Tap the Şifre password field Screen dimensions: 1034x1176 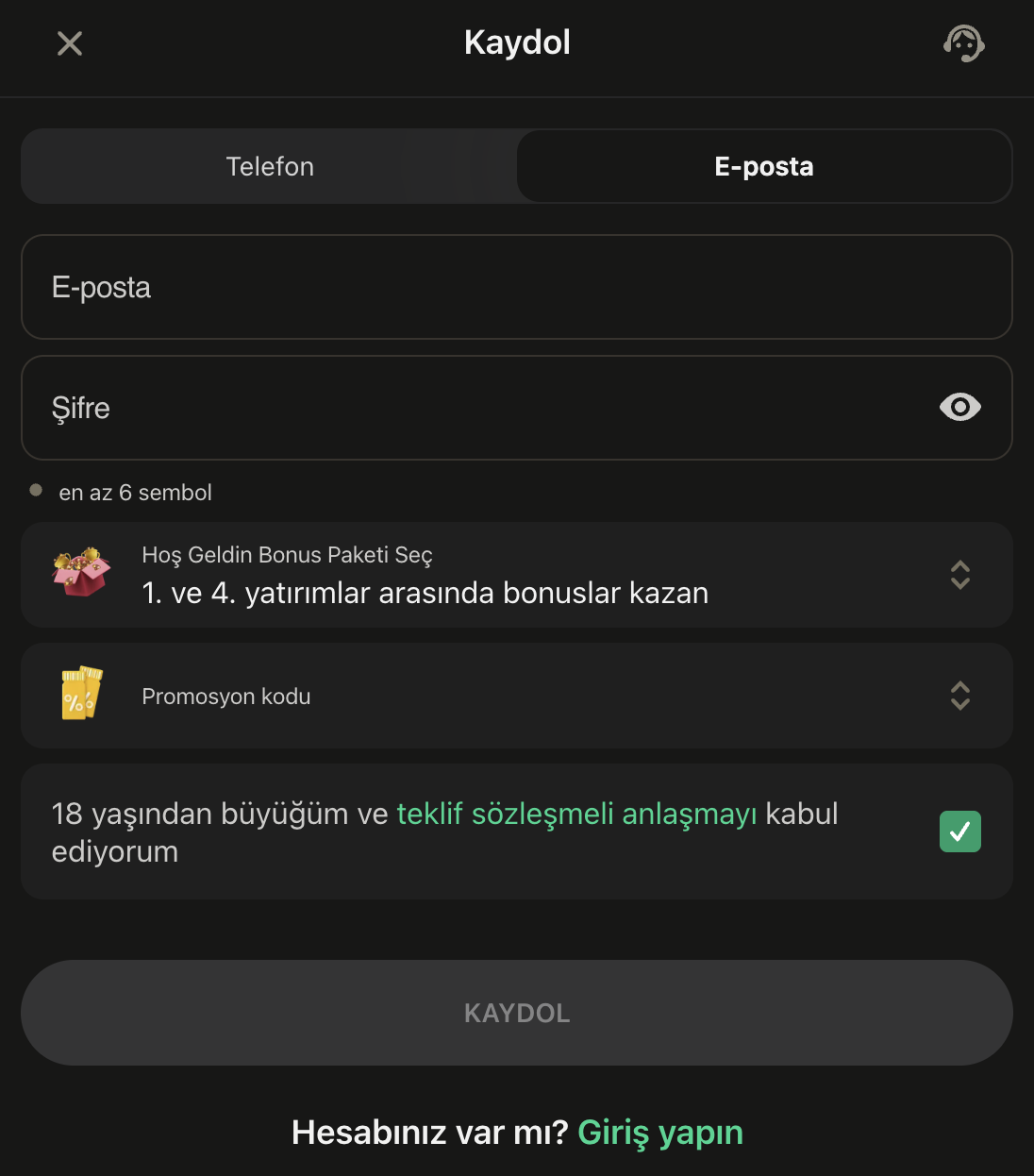[x=472, y=408]
